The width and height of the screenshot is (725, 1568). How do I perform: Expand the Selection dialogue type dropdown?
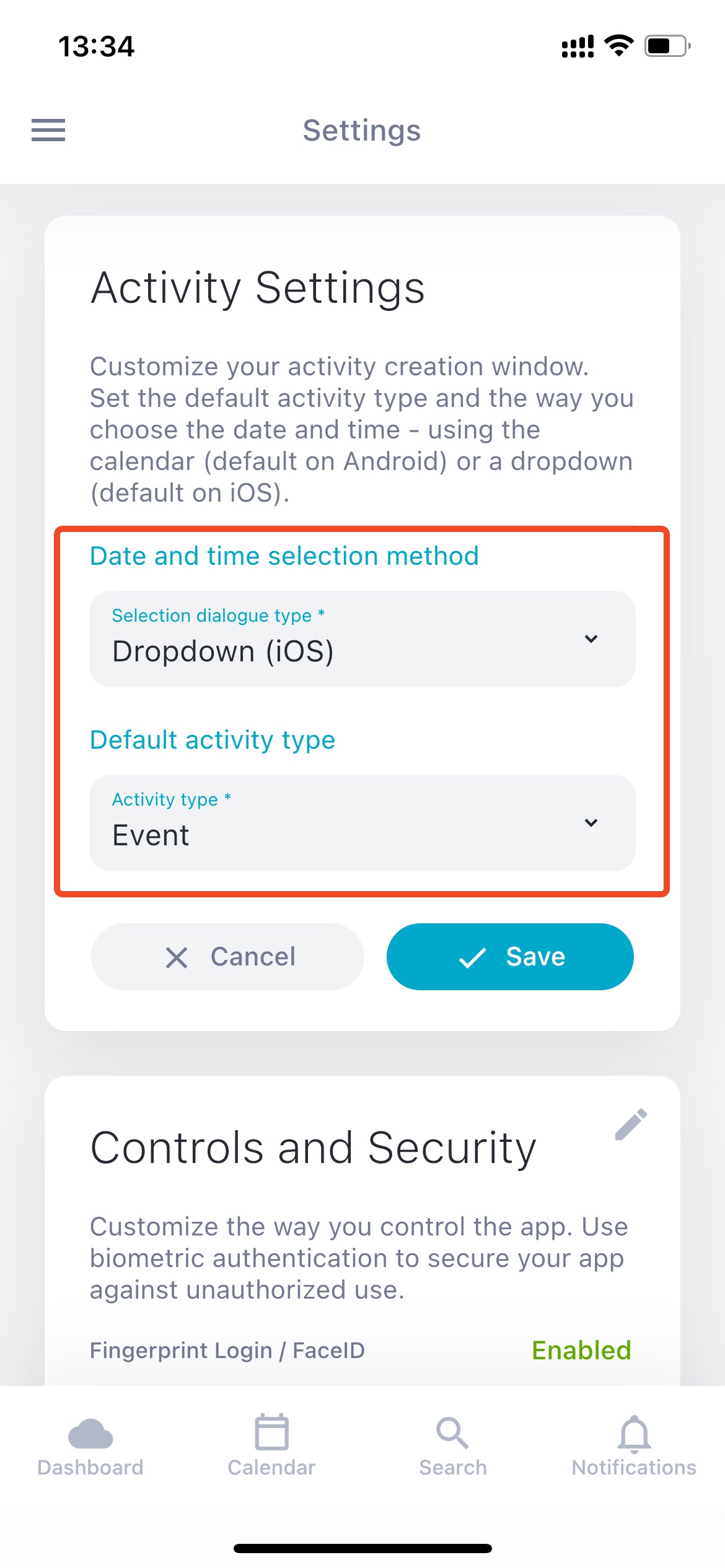coord(362,639)
